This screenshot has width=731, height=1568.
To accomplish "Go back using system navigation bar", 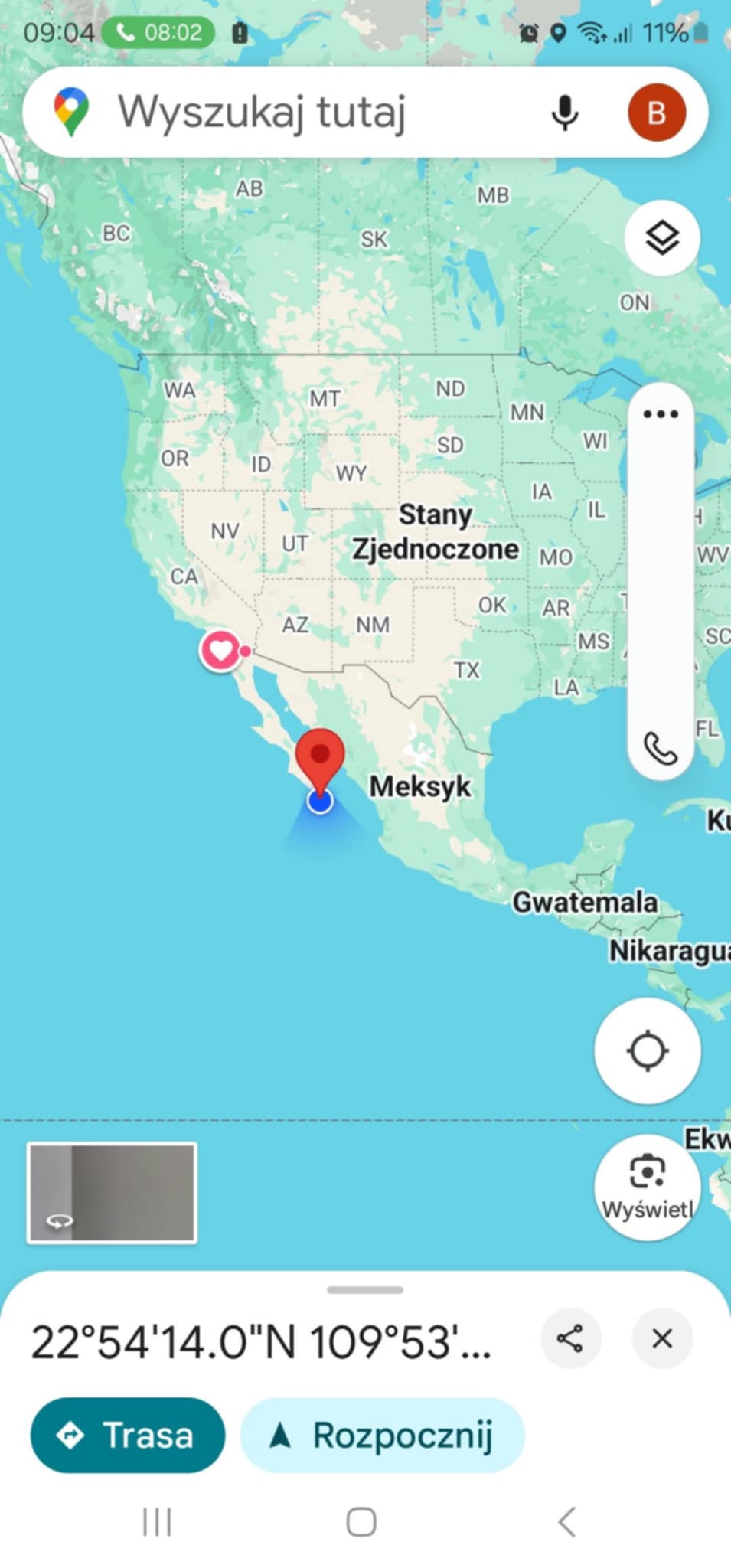I will 566,1522.
